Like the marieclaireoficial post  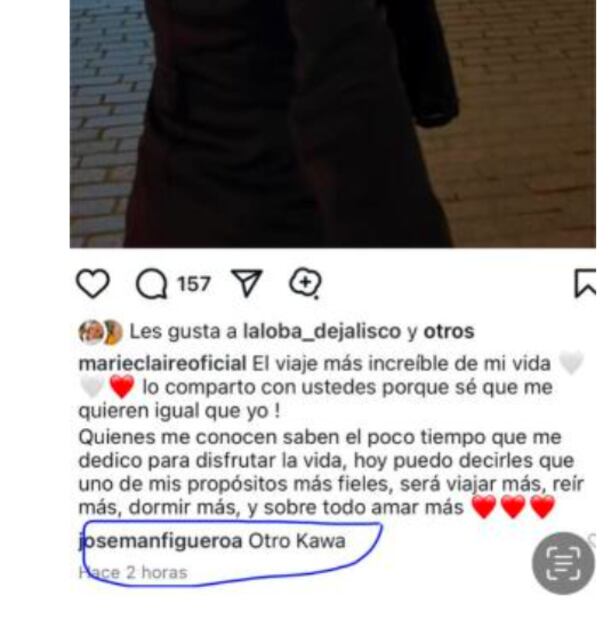tap(93, 285)
